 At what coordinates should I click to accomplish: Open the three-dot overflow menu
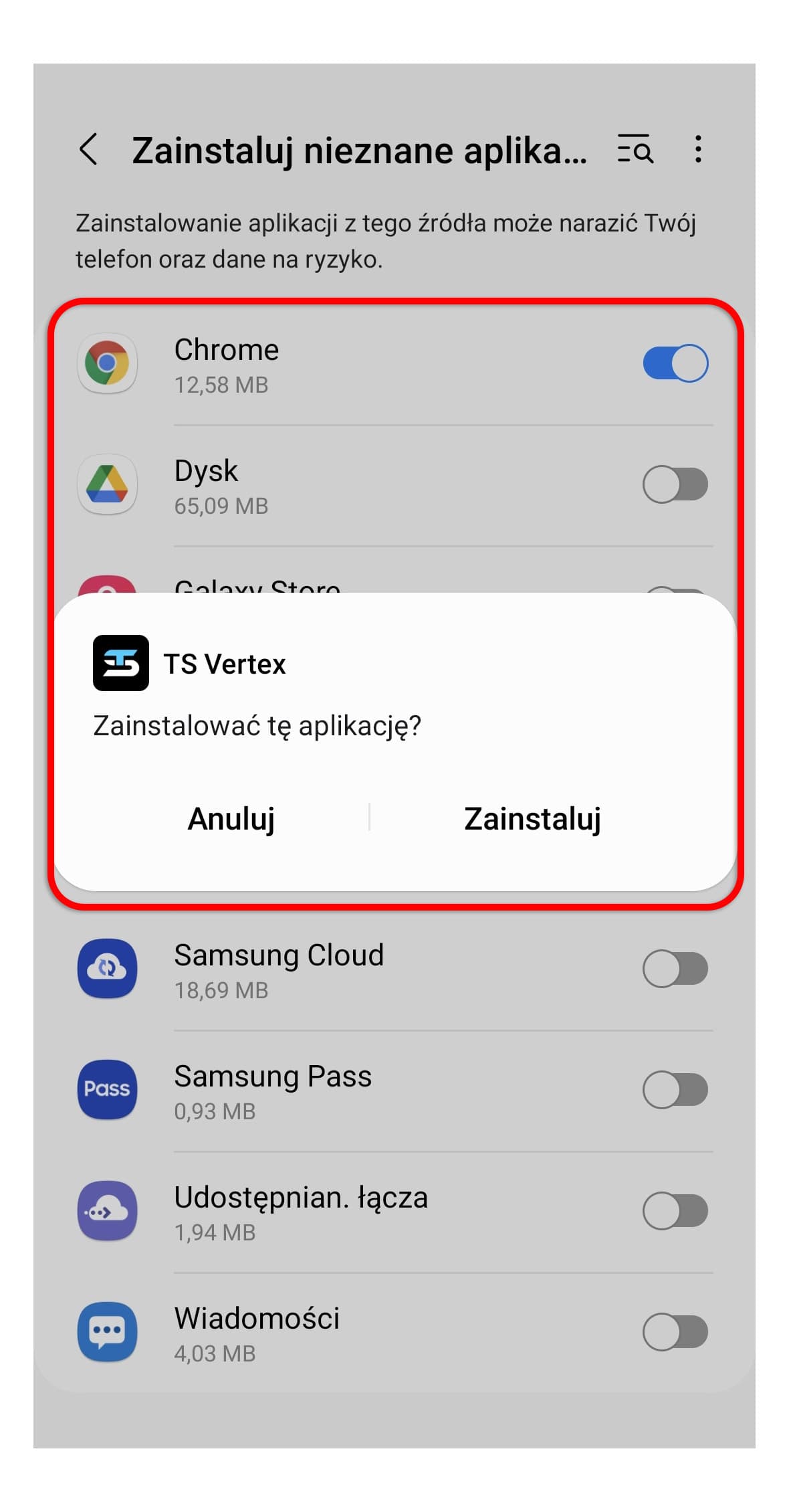click(698, 149)
